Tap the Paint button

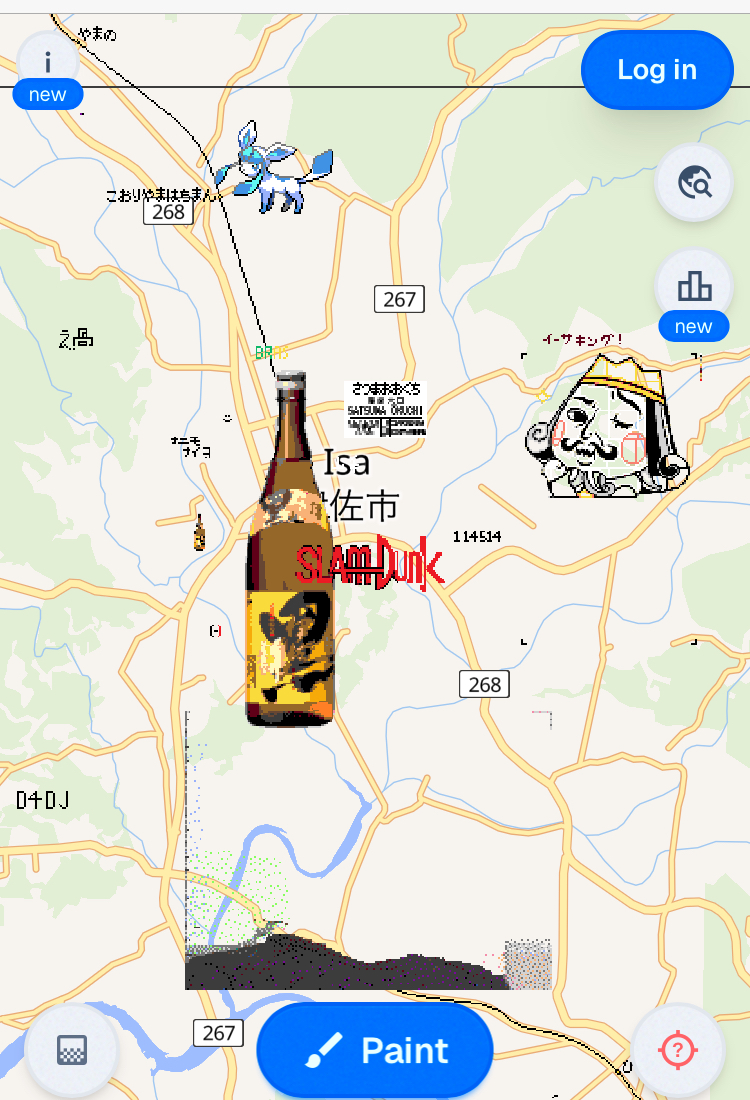pyautogui.click(x=375, y=1051)
